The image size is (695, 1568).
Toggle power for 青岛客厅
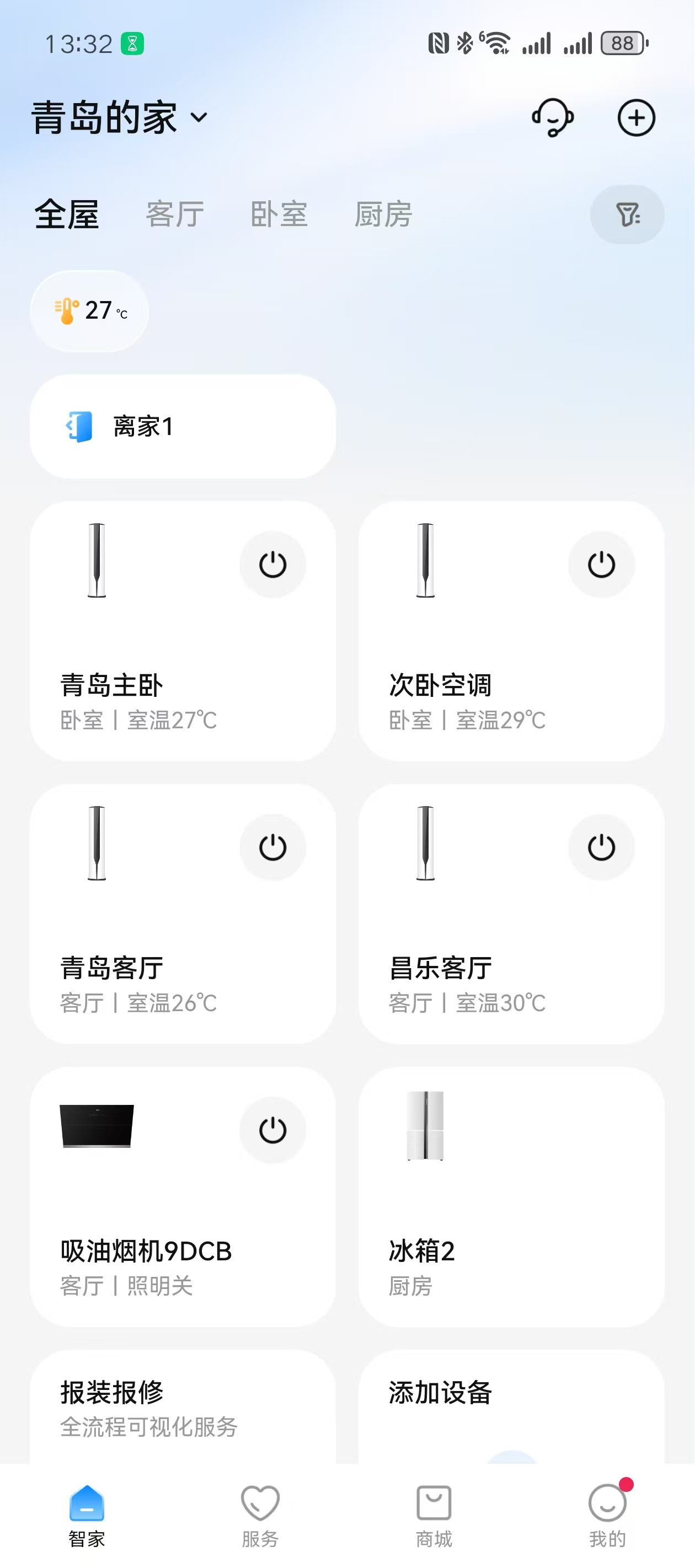click(x=272, y=847)
